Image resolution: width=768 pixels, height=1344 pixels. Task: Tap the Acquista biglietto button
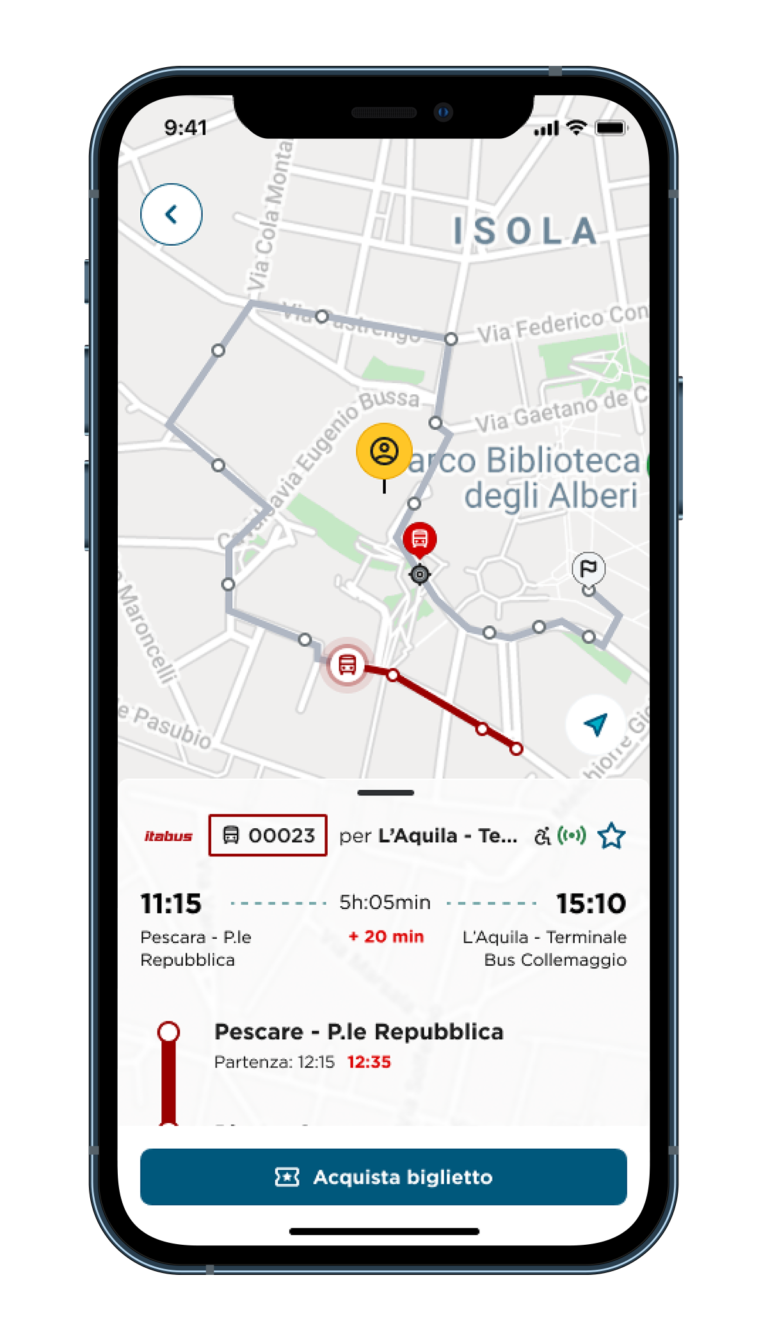coord(383,1177)
